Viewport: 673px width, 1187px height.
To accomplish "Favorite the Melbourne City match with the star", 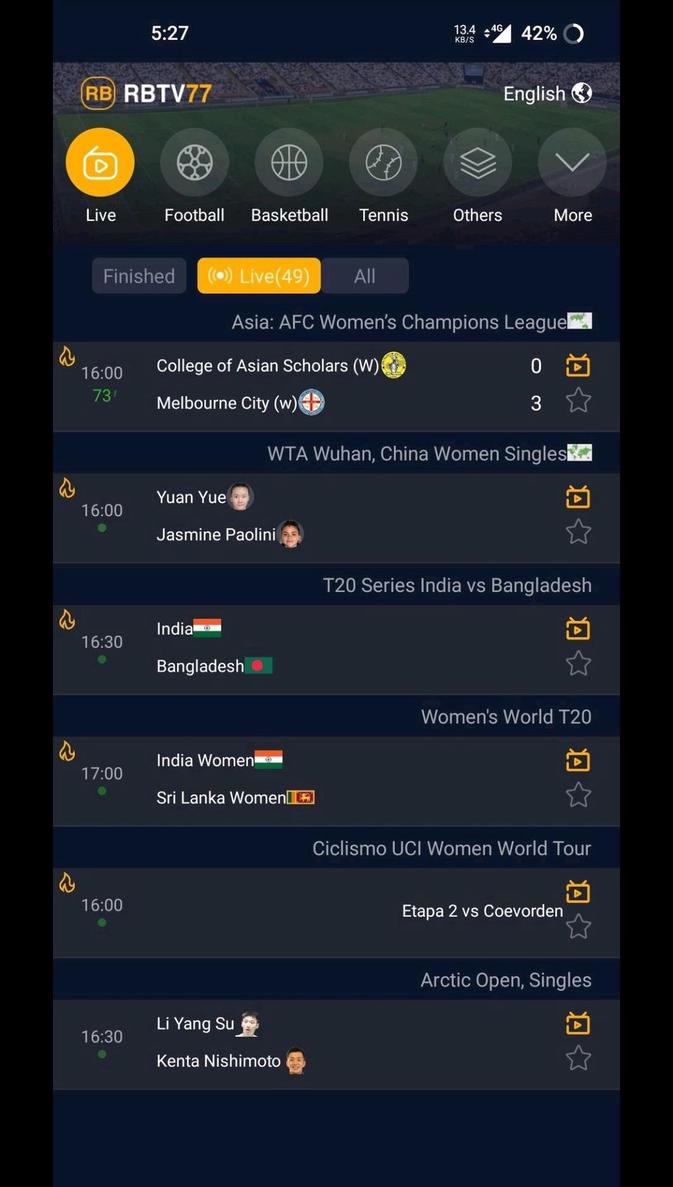I will pos(578,401).
